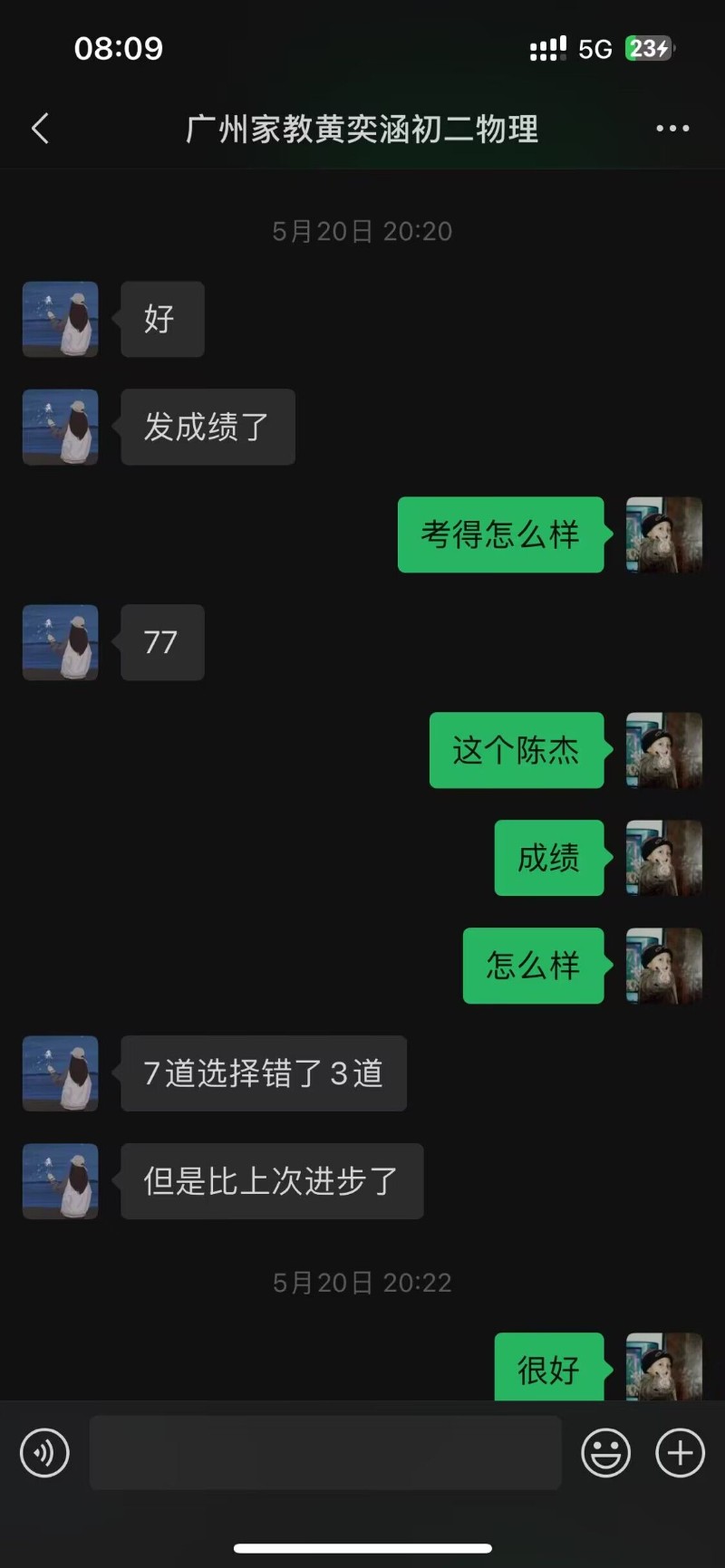Open my avatar beside 考得怎么样
The image size is (725, 1568).
[x=664, y=534]
